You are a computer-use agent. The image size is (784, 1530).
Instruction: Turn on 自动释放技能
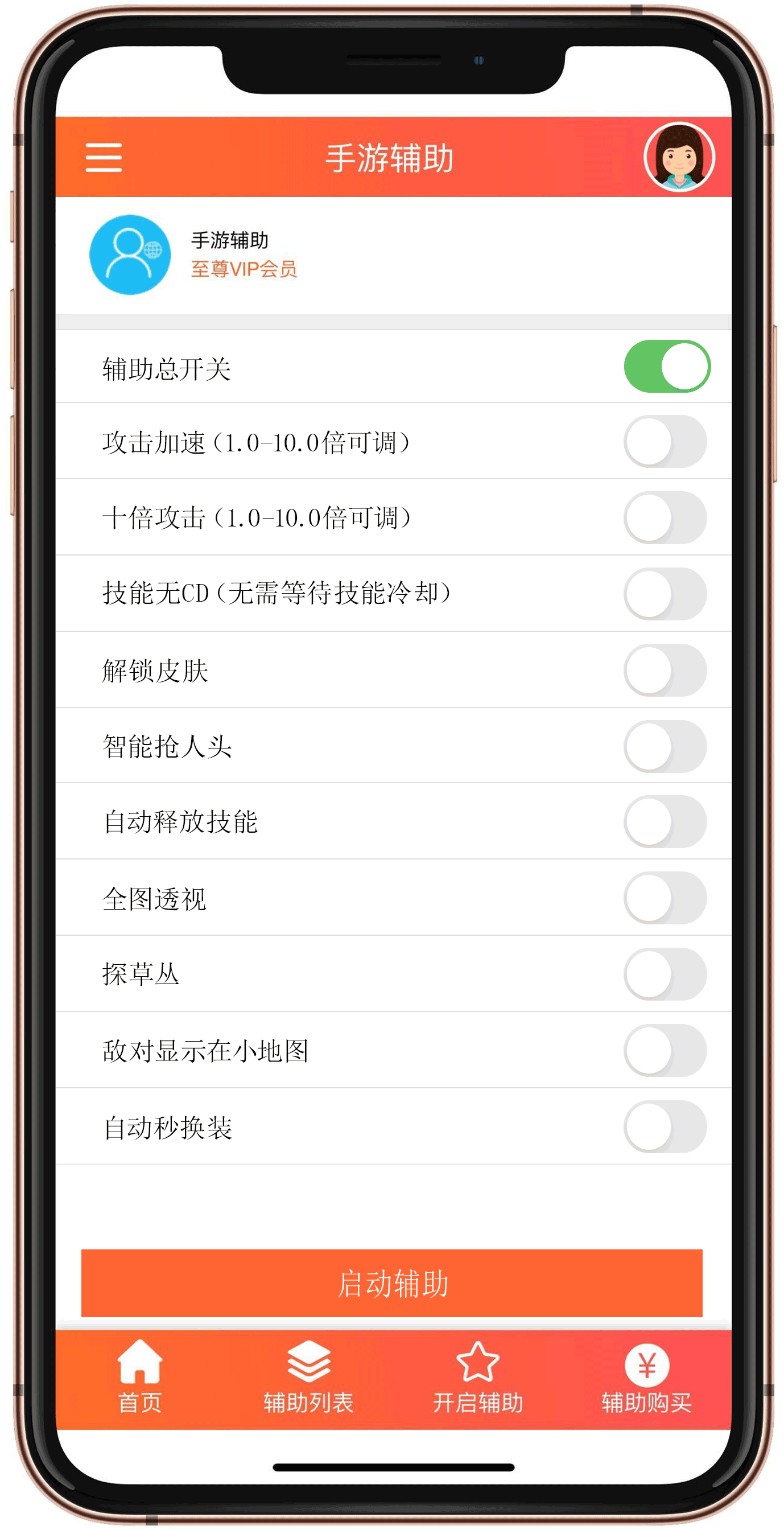click(x=665, y=822)
